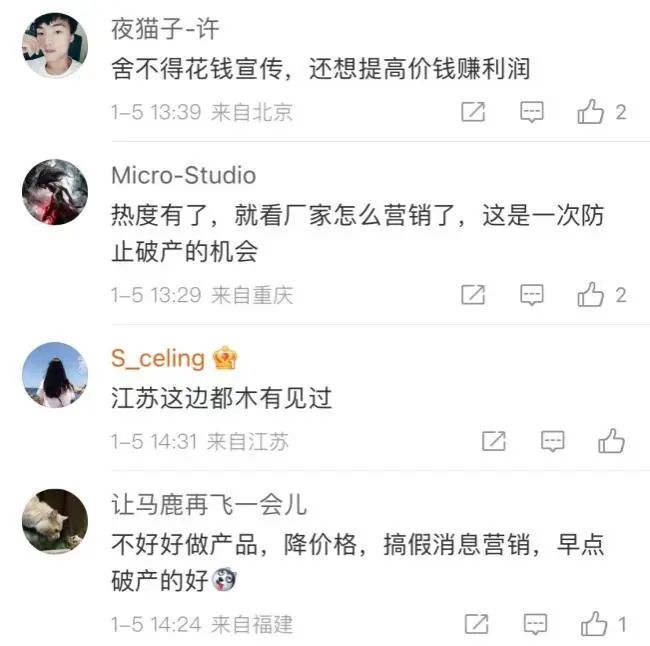
Task: Open the S_celing username link
Action: pos(158,358)
